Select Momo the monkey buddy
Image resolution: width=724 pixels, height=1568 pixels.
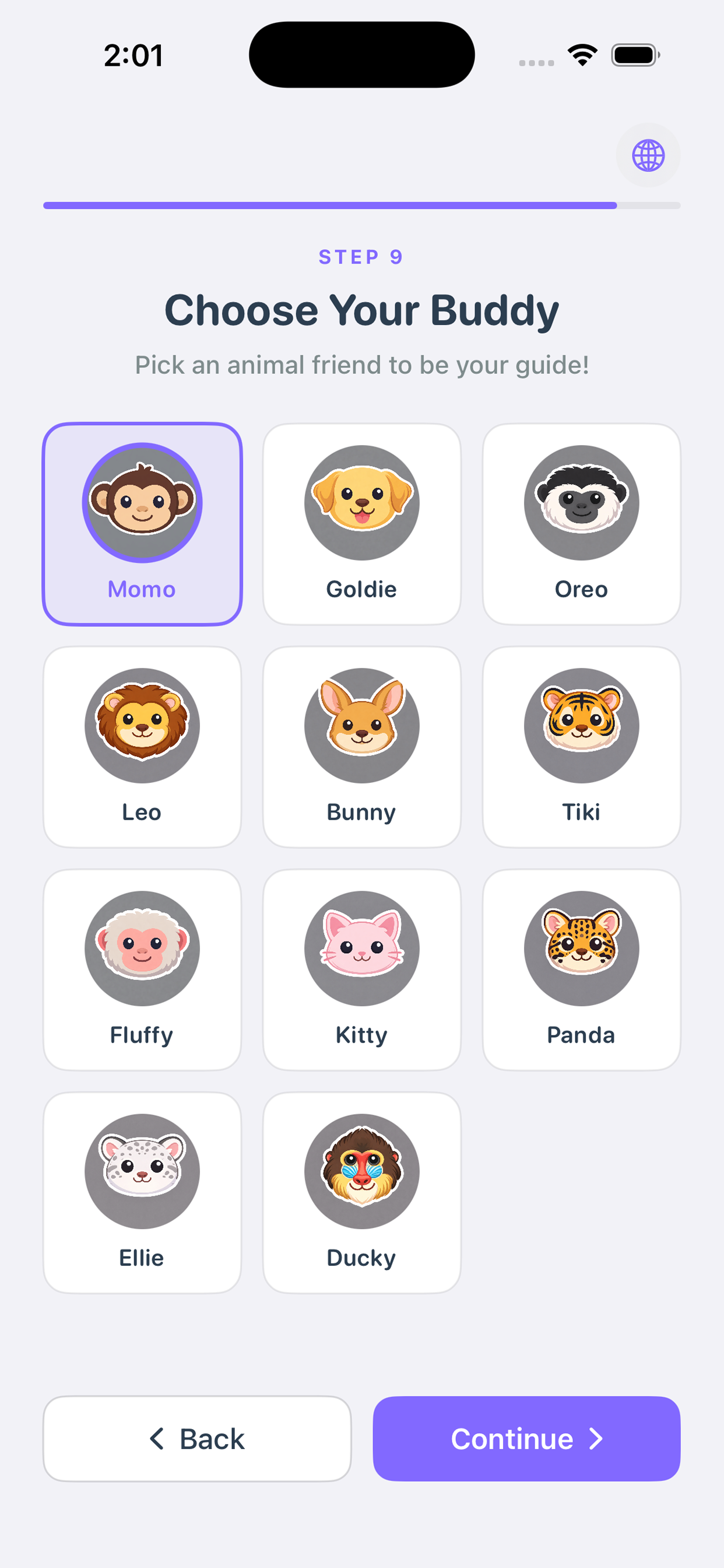(x=142, y=523)
